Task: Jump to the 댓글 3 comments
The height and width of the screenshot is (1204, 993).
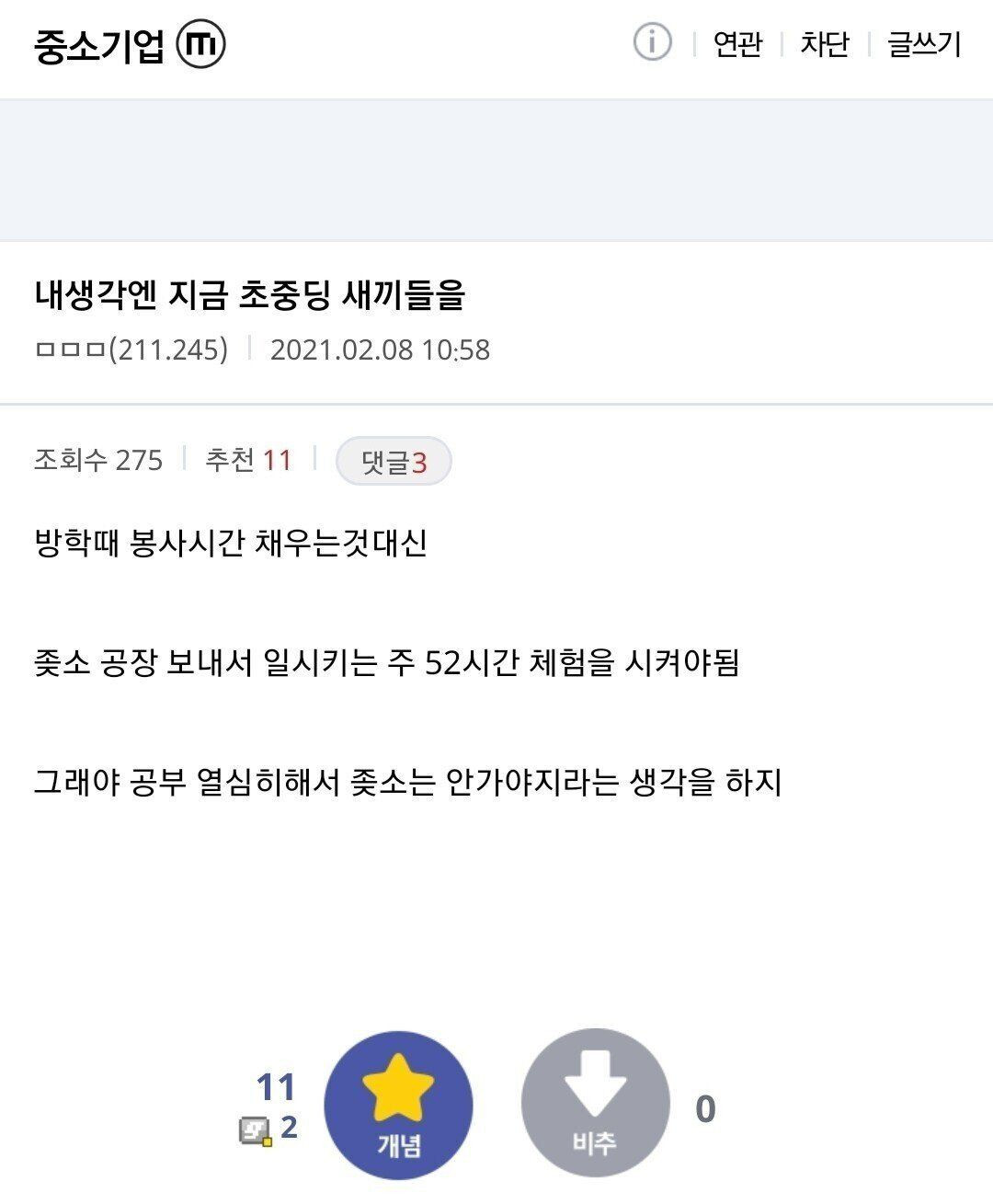Action: pos(394,462)
